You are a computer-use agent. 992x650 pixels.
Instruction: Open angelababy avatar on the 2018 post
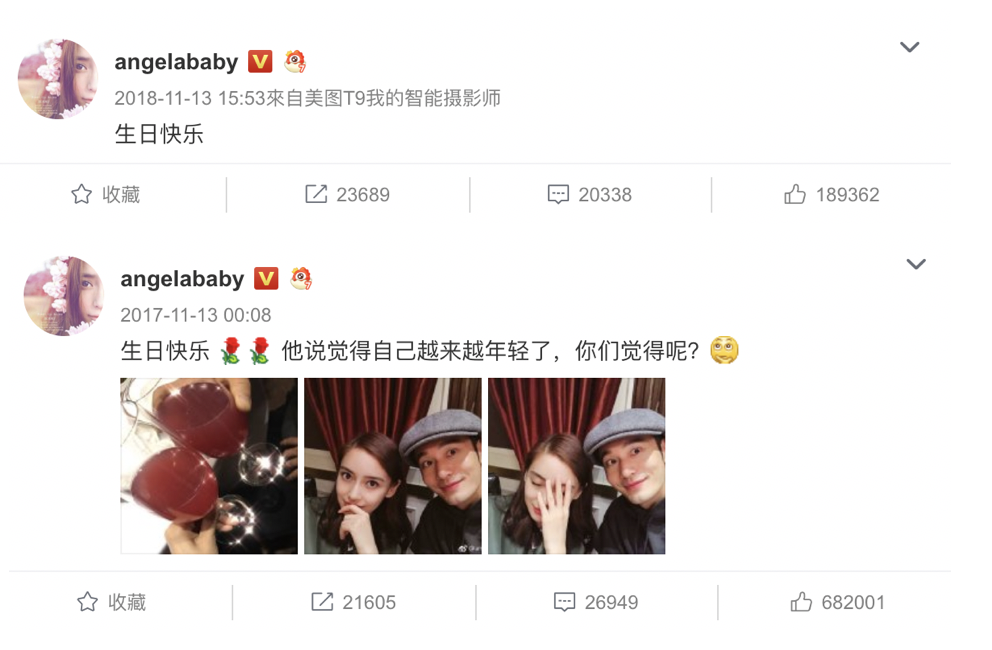tap(57, 79)
